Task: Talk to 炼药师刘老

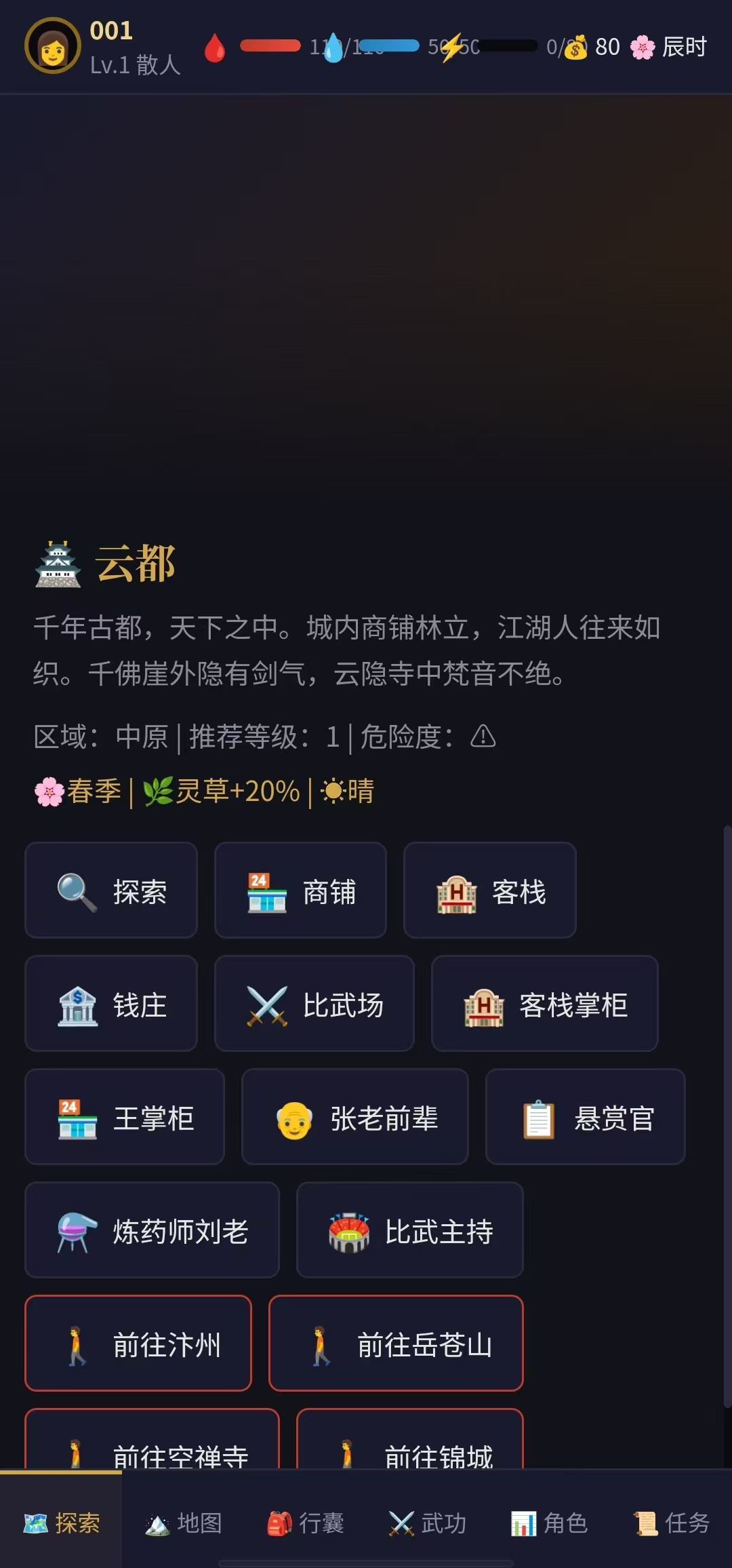Action: [x=152, y=1231]
